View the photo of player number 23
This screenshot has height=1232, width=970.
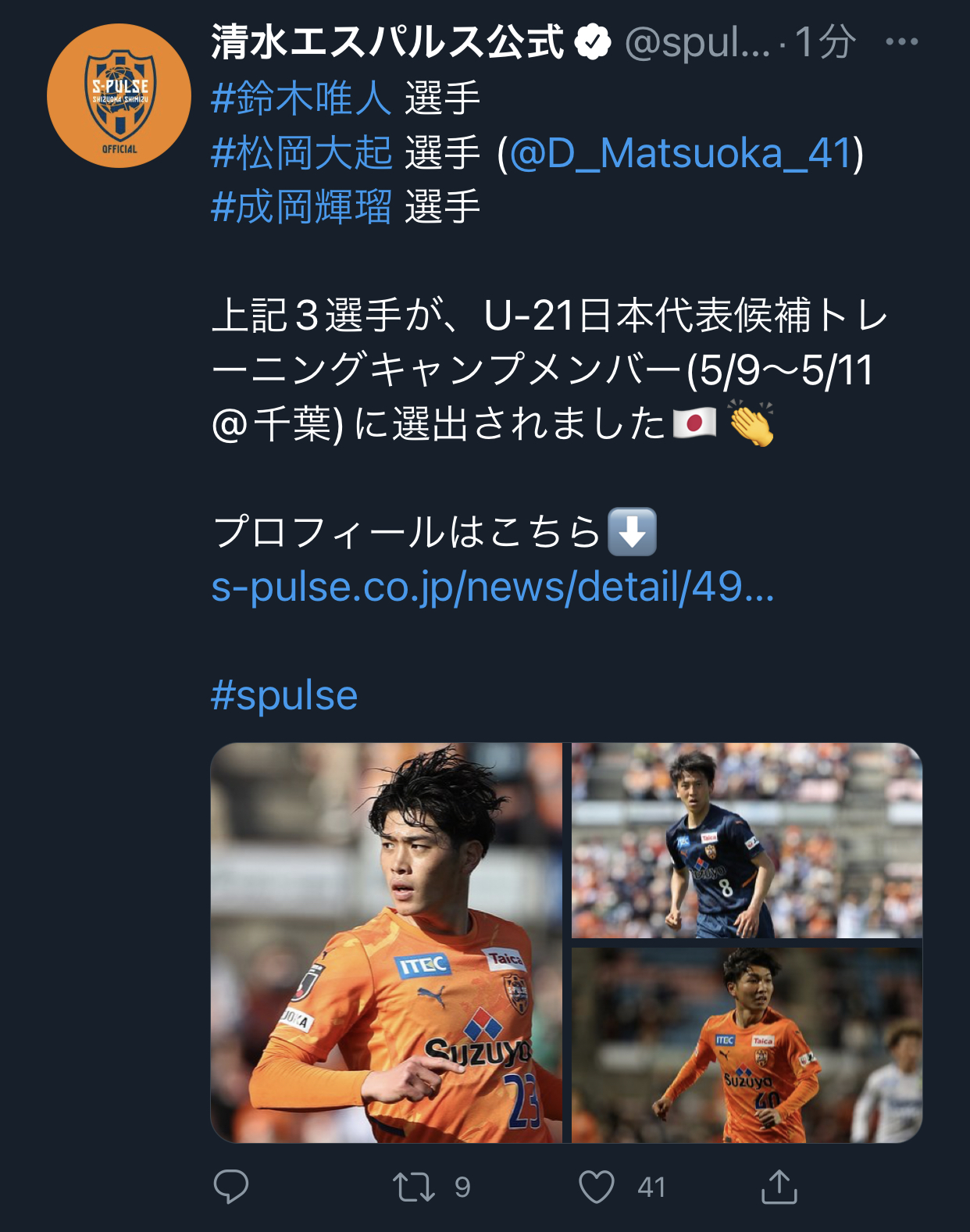coord(386,942)
